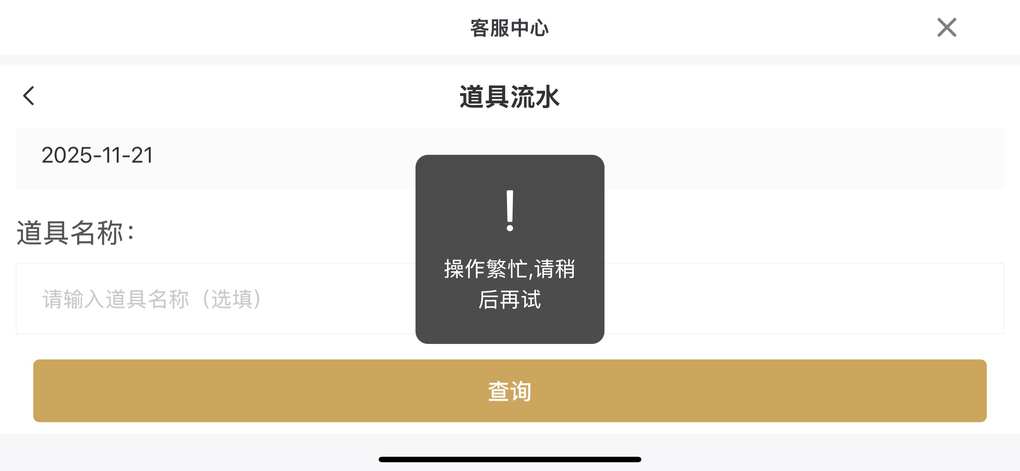Screen dimensions: 1020x471
Task: Close the 客服中心 window
Action: click(946, 28)
